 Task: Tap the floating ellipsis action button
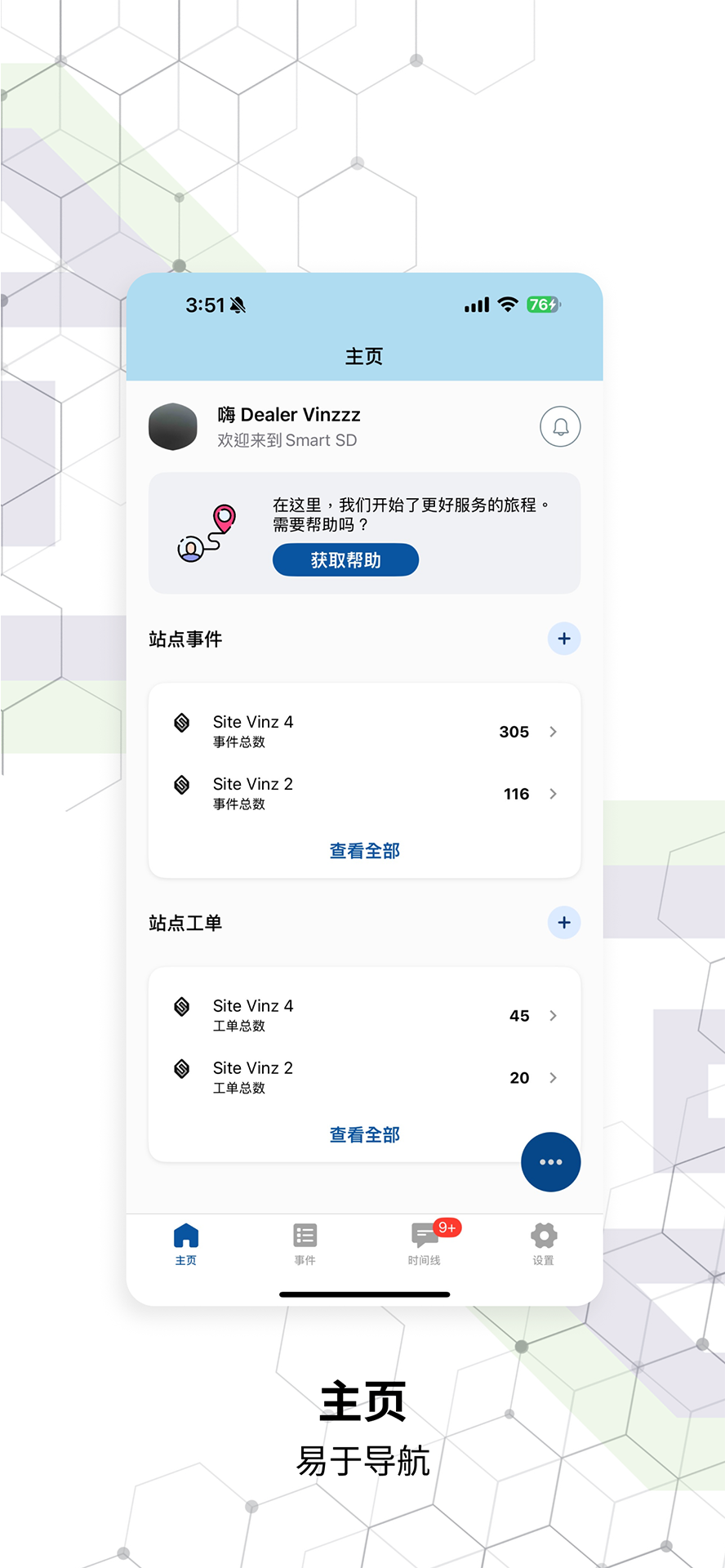click(x=550, y=1161)
